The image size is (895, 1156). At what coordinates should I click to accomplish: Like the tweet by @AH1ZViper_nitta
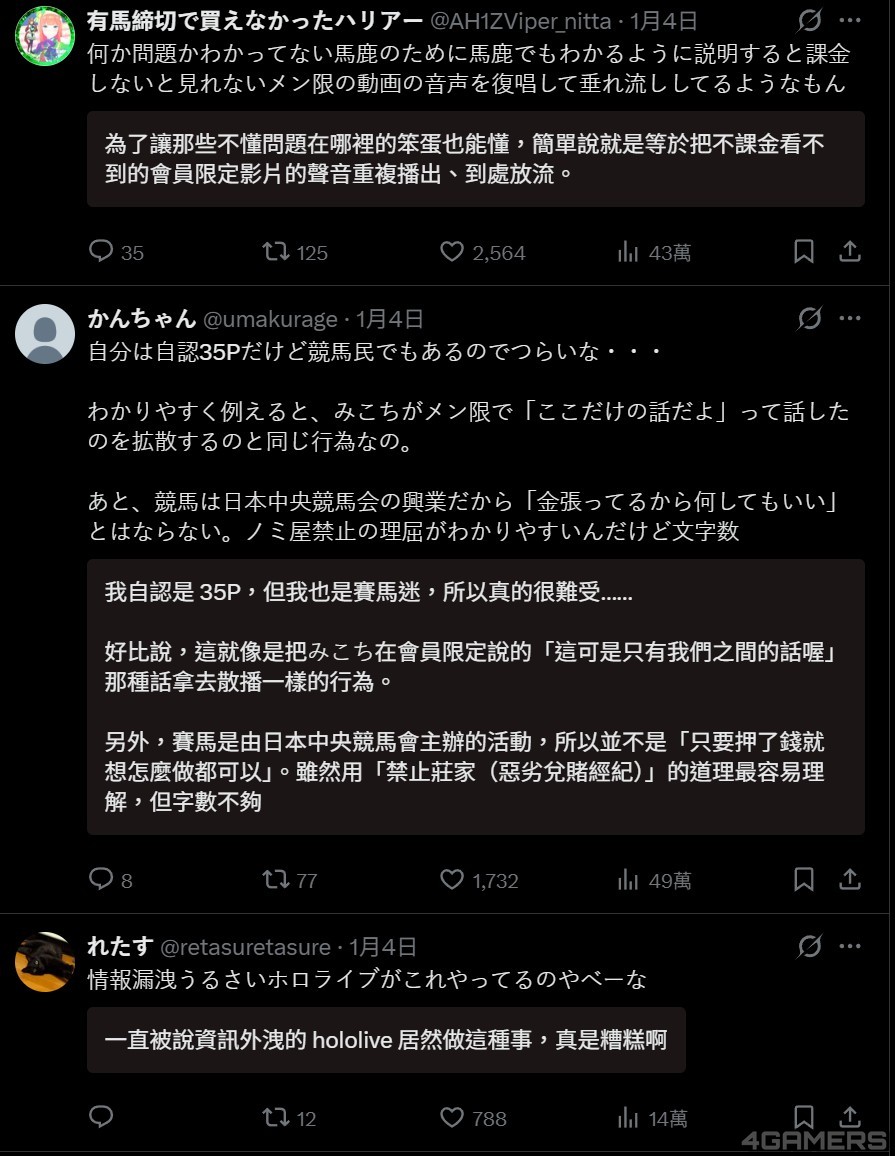[x=452, y=252]
